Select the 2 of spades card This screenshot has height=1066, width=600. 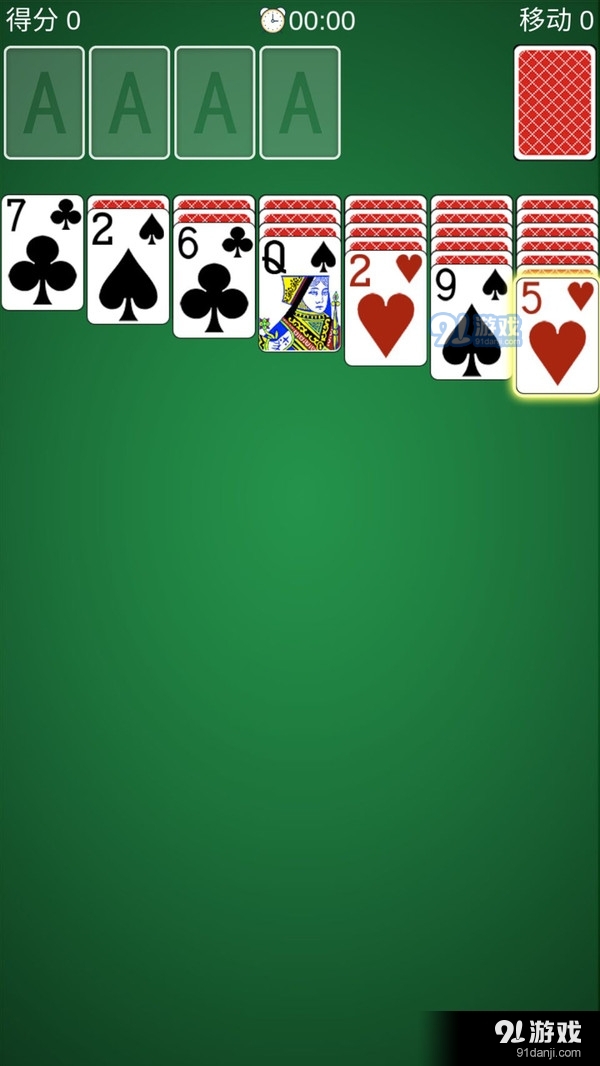click(x=129, y=267)
